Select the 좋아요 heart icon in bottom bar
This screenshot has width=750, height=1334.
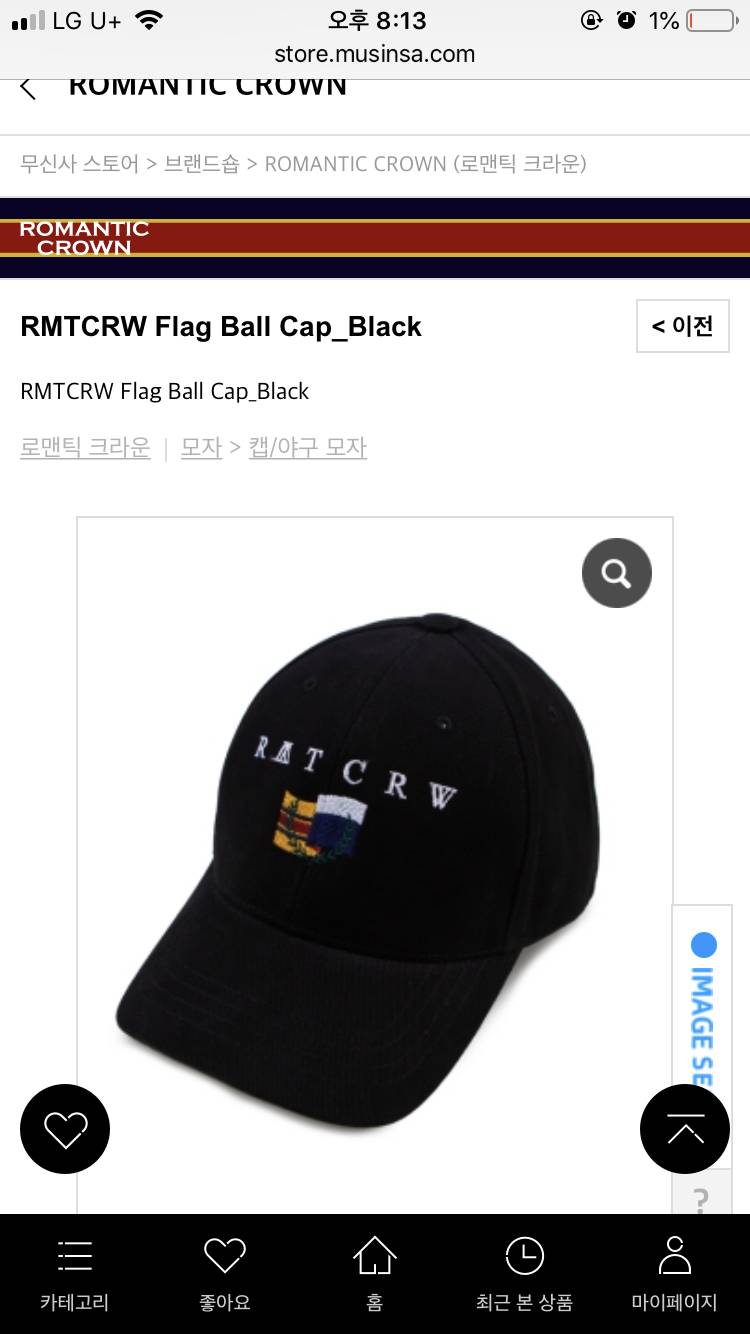click(x=224, y=1271)
